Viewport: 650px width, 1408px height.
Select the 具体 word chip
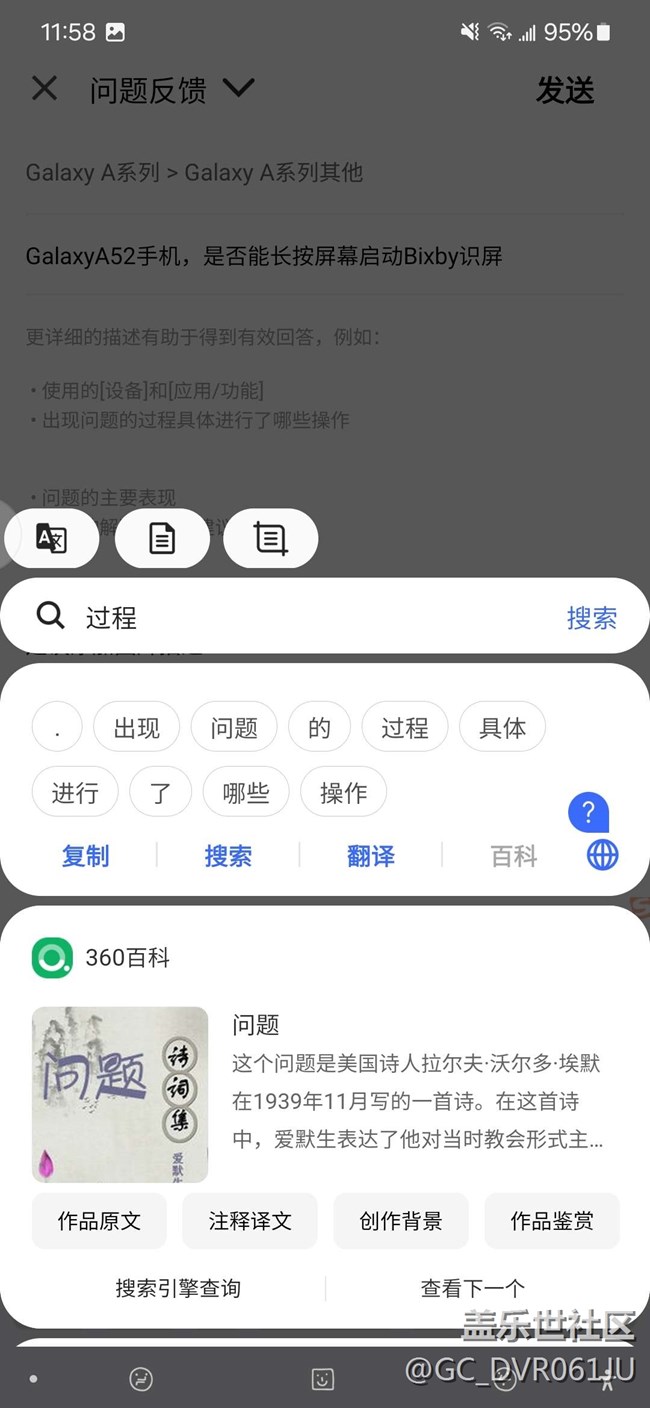tap(502, 728)
